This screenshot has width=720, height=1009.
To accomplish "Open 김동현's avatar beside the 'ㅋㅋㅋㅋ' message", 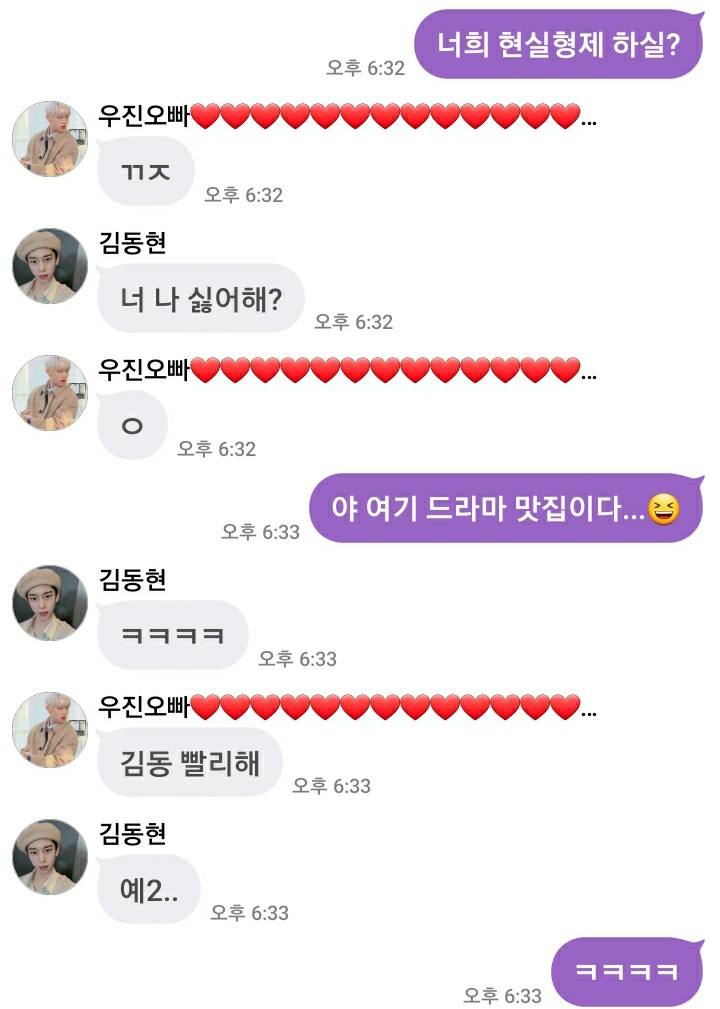I will (x=50, y=603).
